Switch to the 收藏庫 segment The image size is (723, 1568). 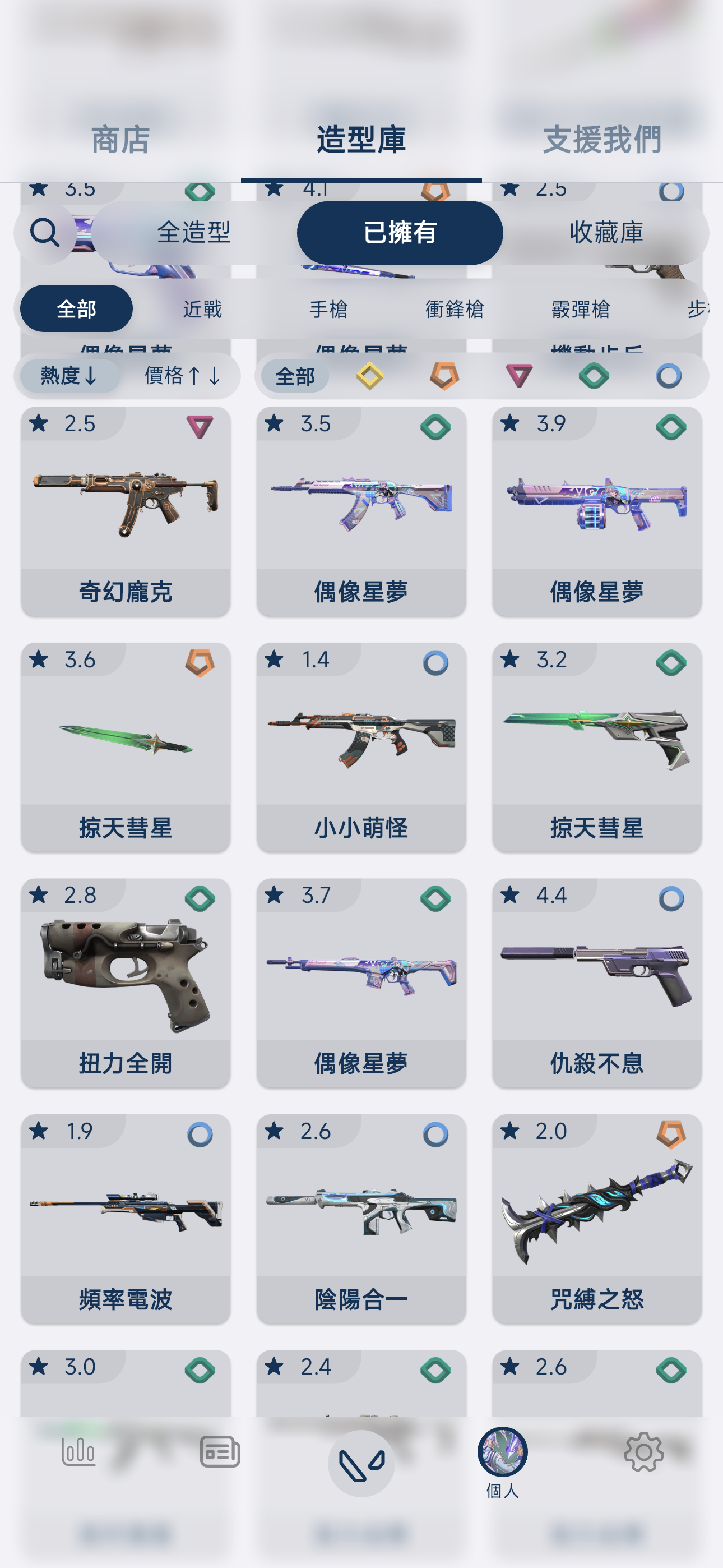[605, 233]
